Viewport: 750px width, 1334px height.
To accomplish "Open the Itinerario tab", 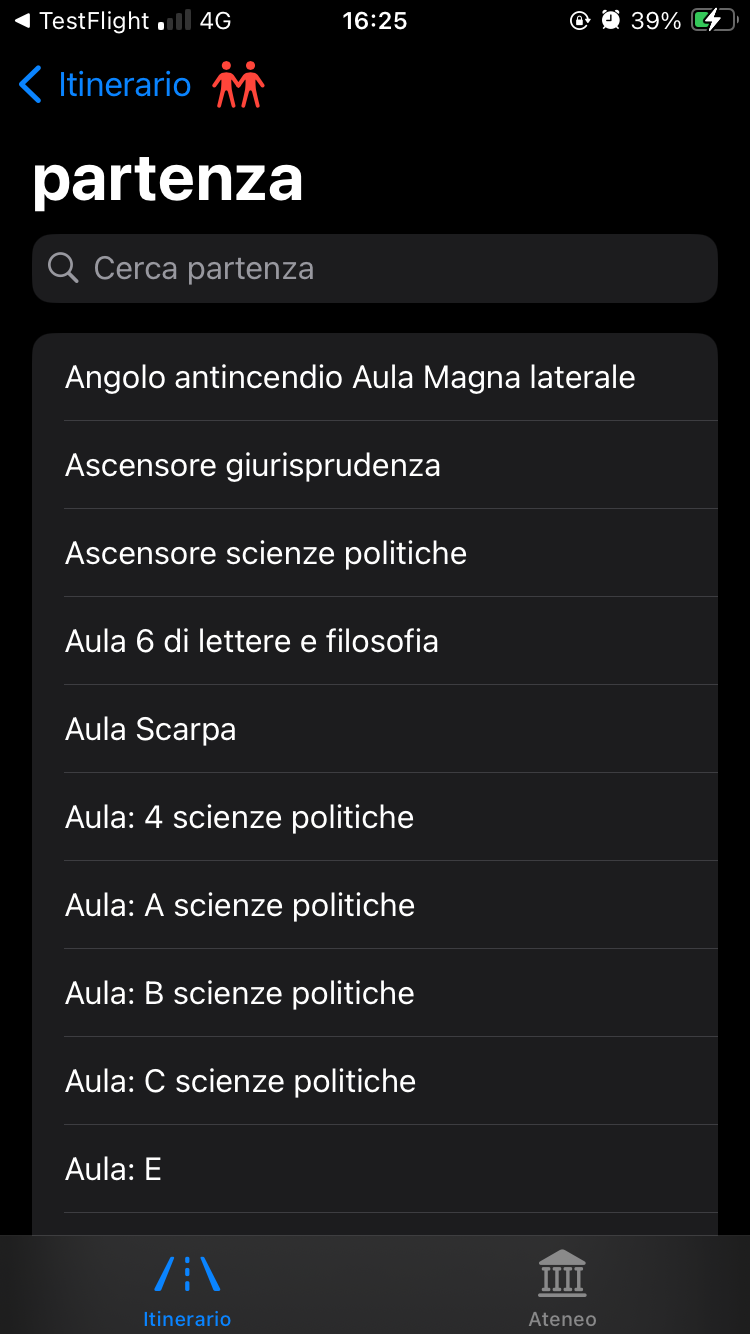I will [x=187, y=1288].
